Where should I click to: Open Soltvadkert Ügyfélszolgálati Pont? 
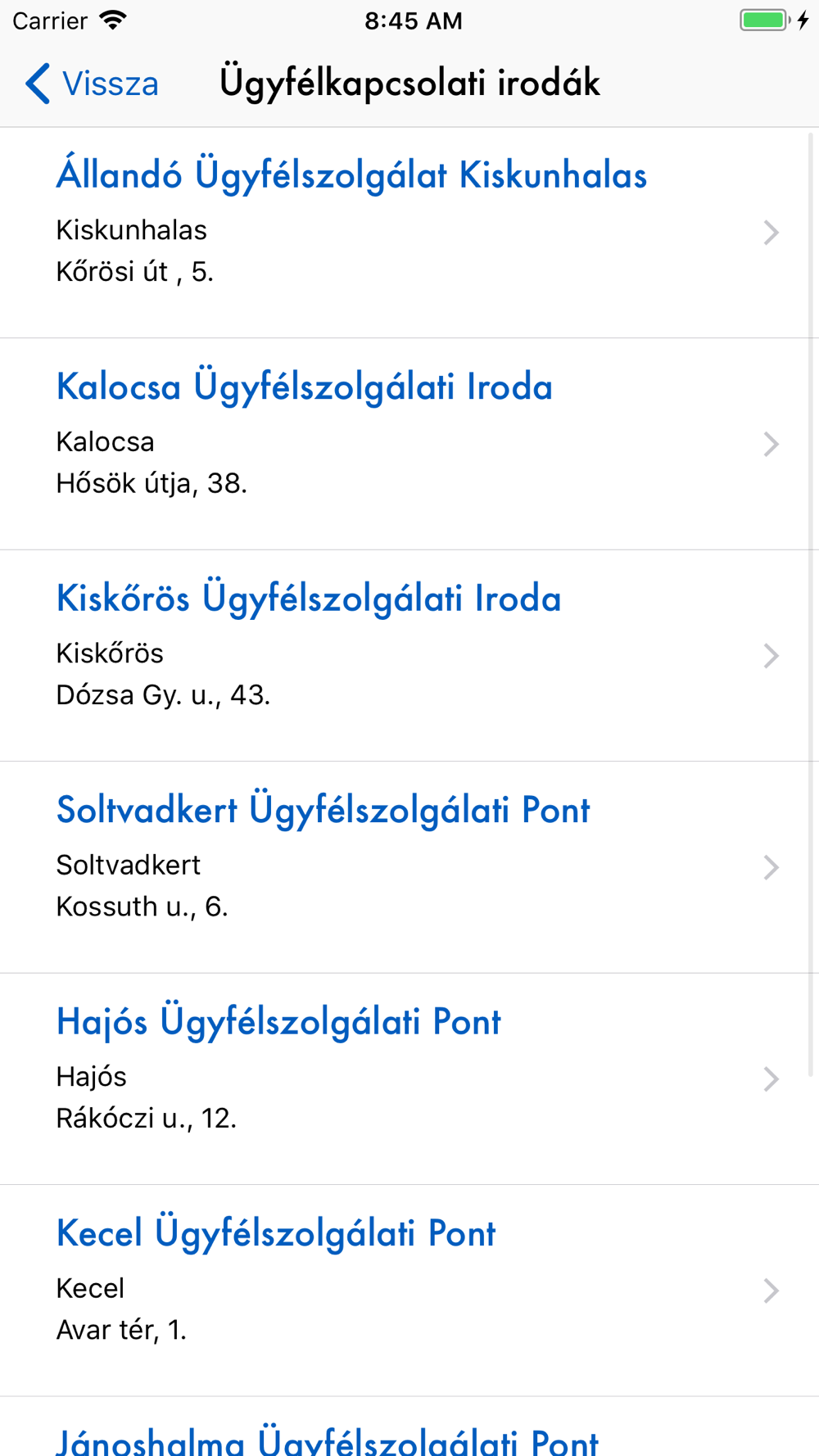pyautogui.click(x=409, y=867)
